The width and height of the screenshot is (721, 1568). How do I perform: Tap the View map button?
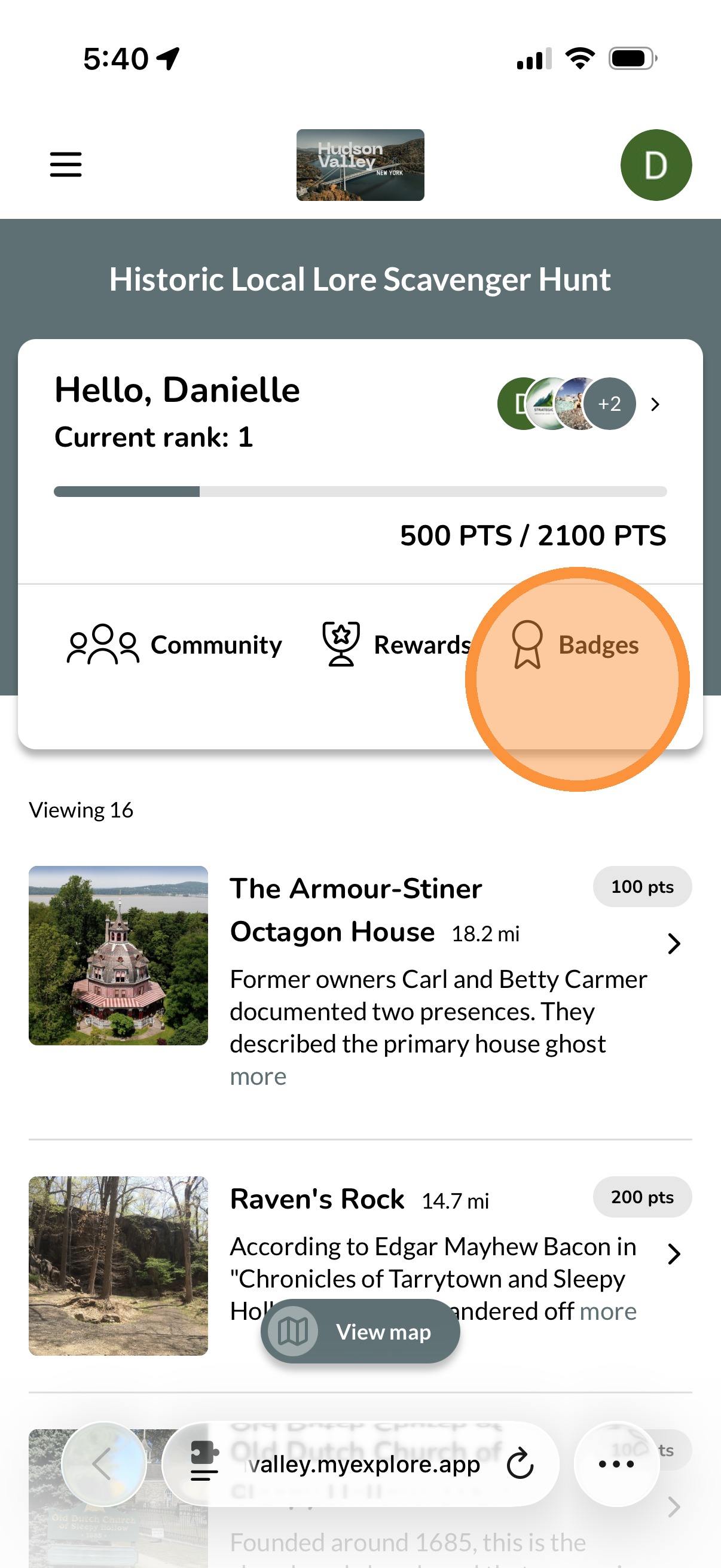[360, 1331]
